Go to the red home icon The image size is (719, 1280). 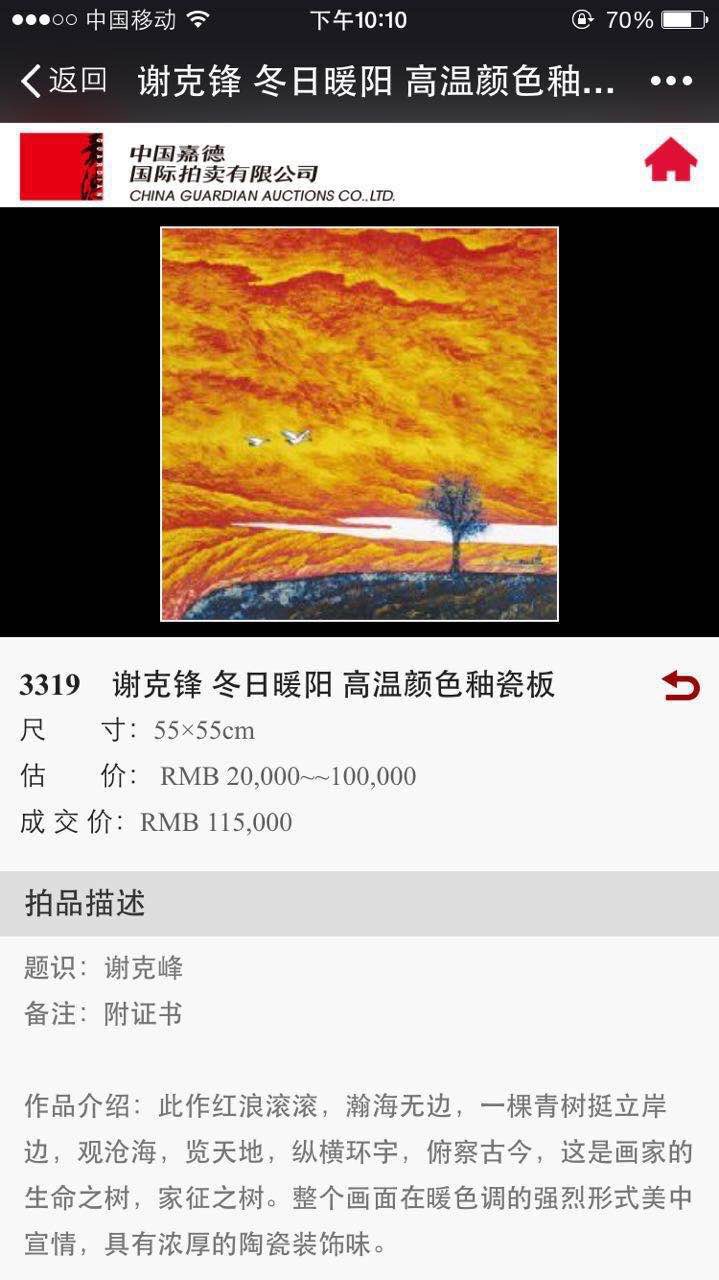[x=670, y=161]
